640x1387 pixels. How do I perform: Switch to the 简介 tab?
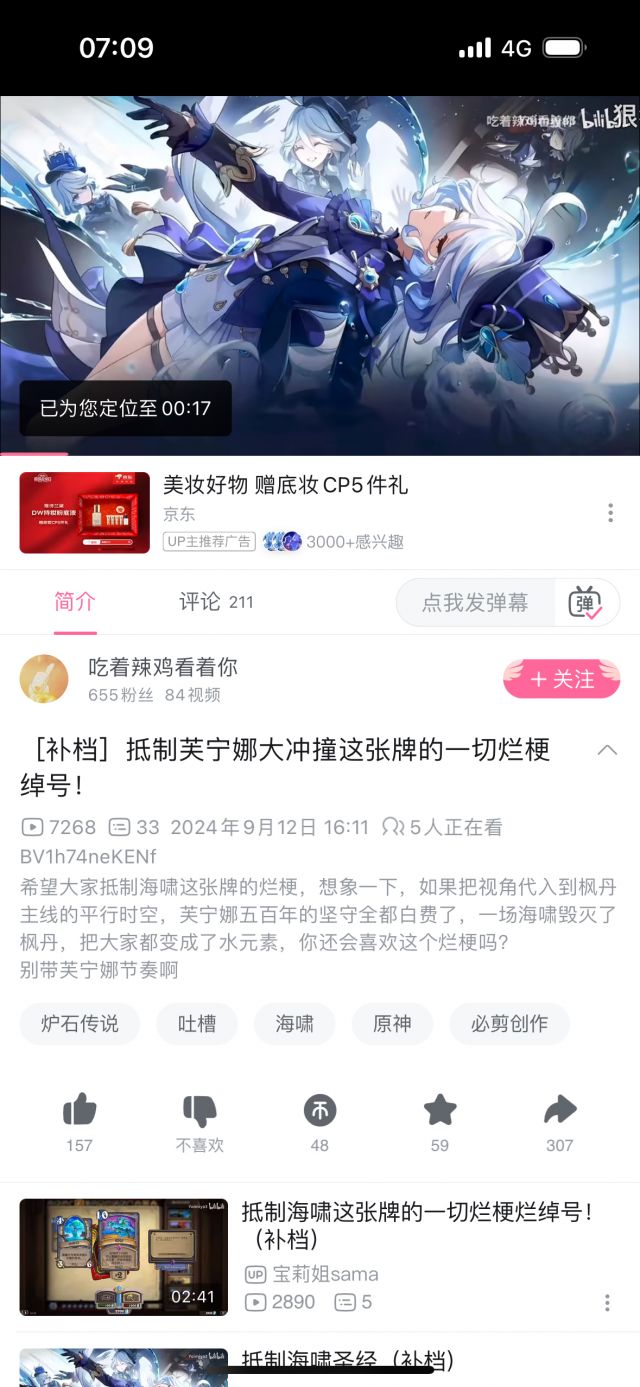pos(75,602)
